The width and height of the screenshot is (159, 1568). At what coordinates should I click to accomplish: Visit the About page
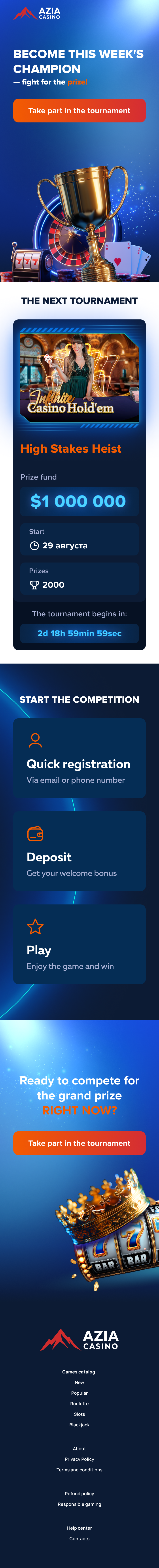pos(79,1449)
